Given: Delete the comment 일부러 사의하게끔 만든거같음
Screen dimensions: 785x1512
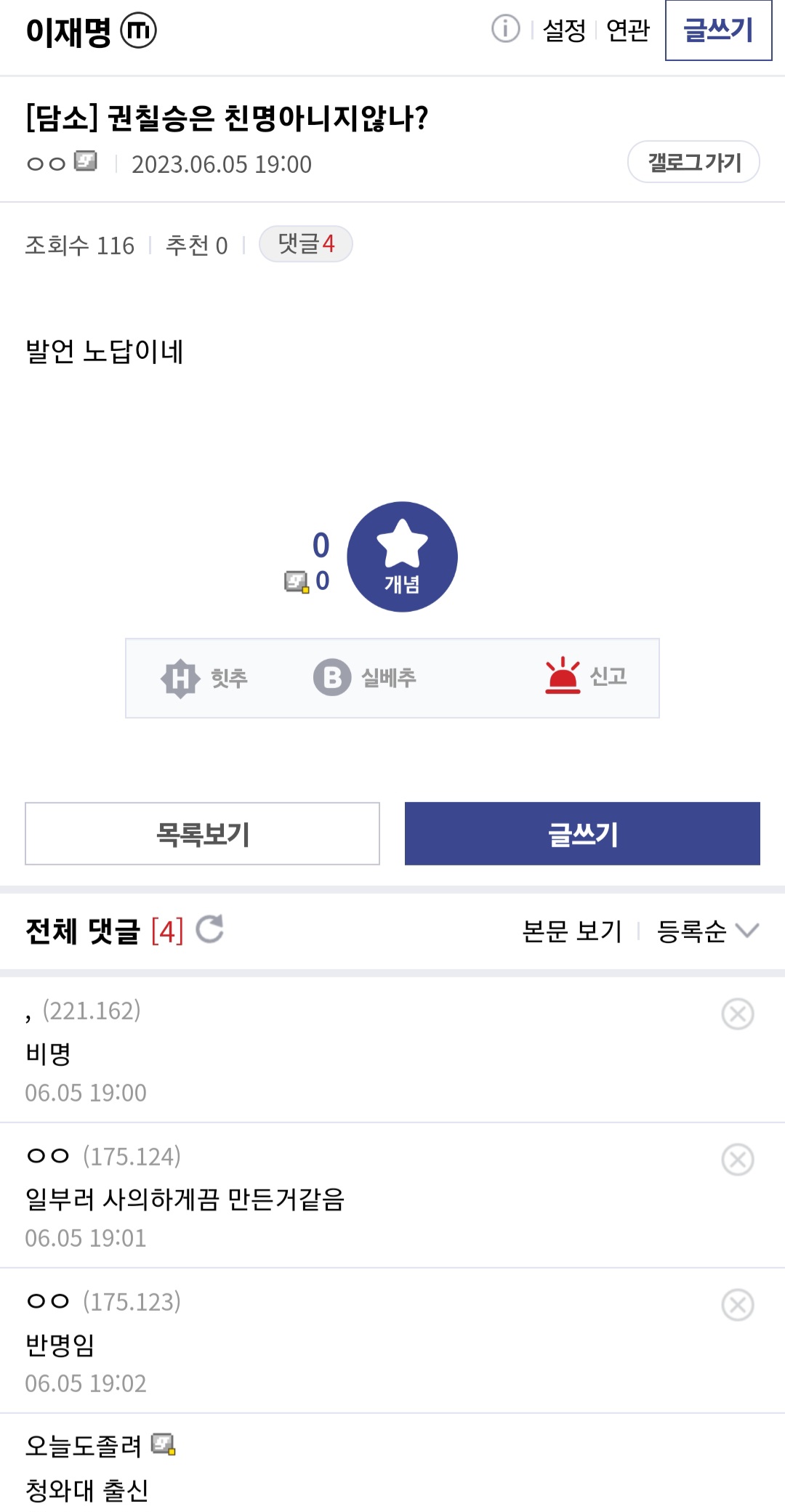Looking at the screenshot, I should tap(738, 1159).
